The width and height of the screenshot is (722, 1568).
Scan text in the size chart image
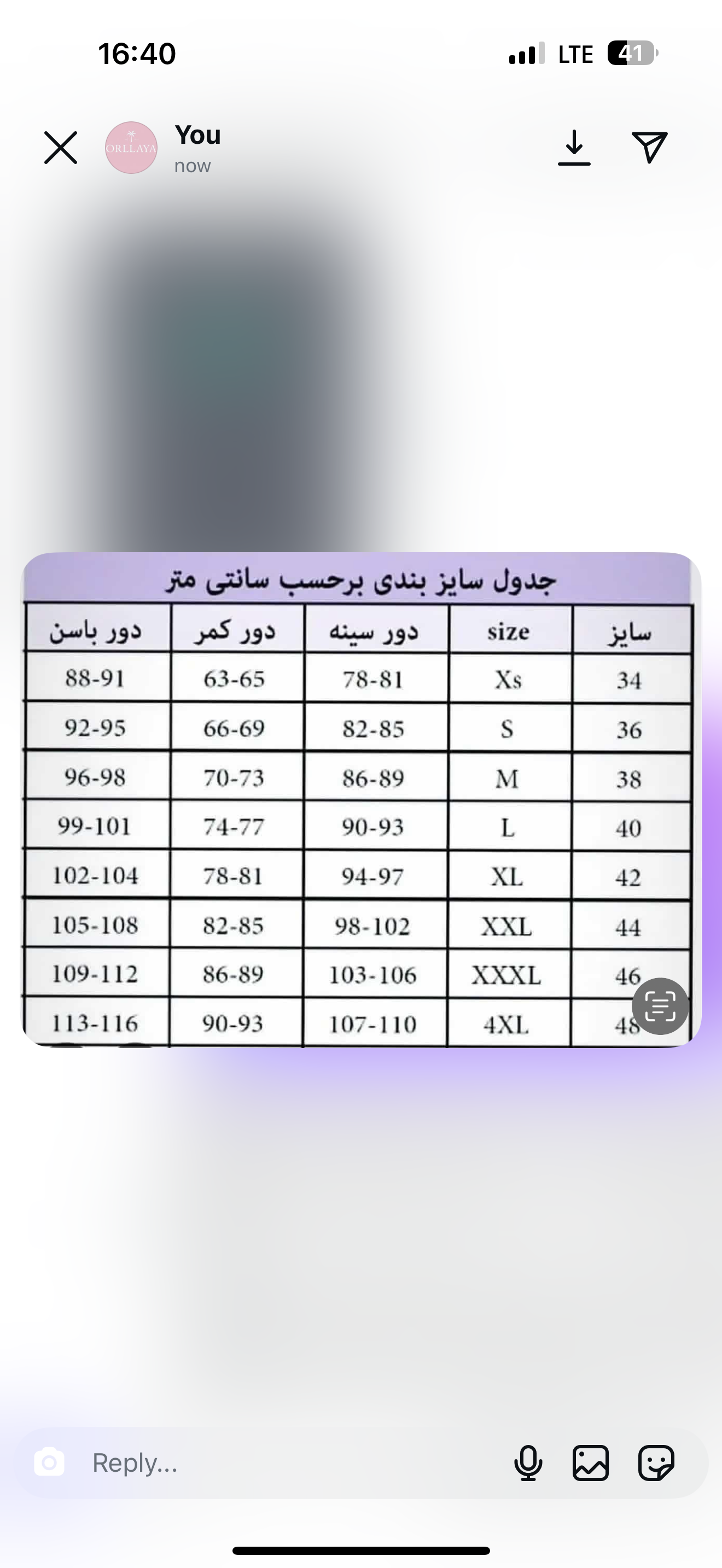[660, 1006]
